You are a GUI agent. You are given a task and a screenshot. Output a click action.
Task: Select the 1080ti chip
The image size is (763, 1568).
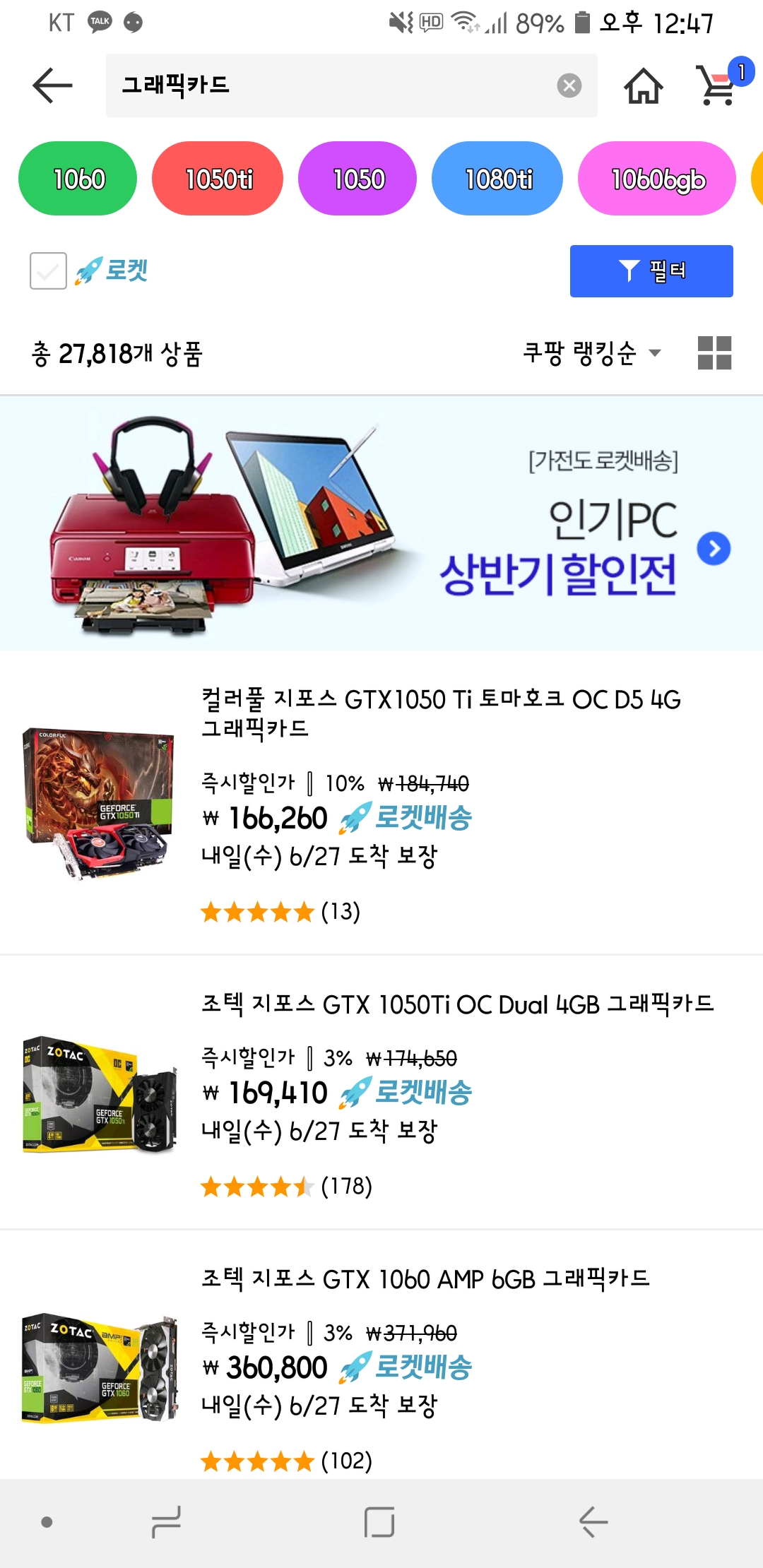[497, 179]
